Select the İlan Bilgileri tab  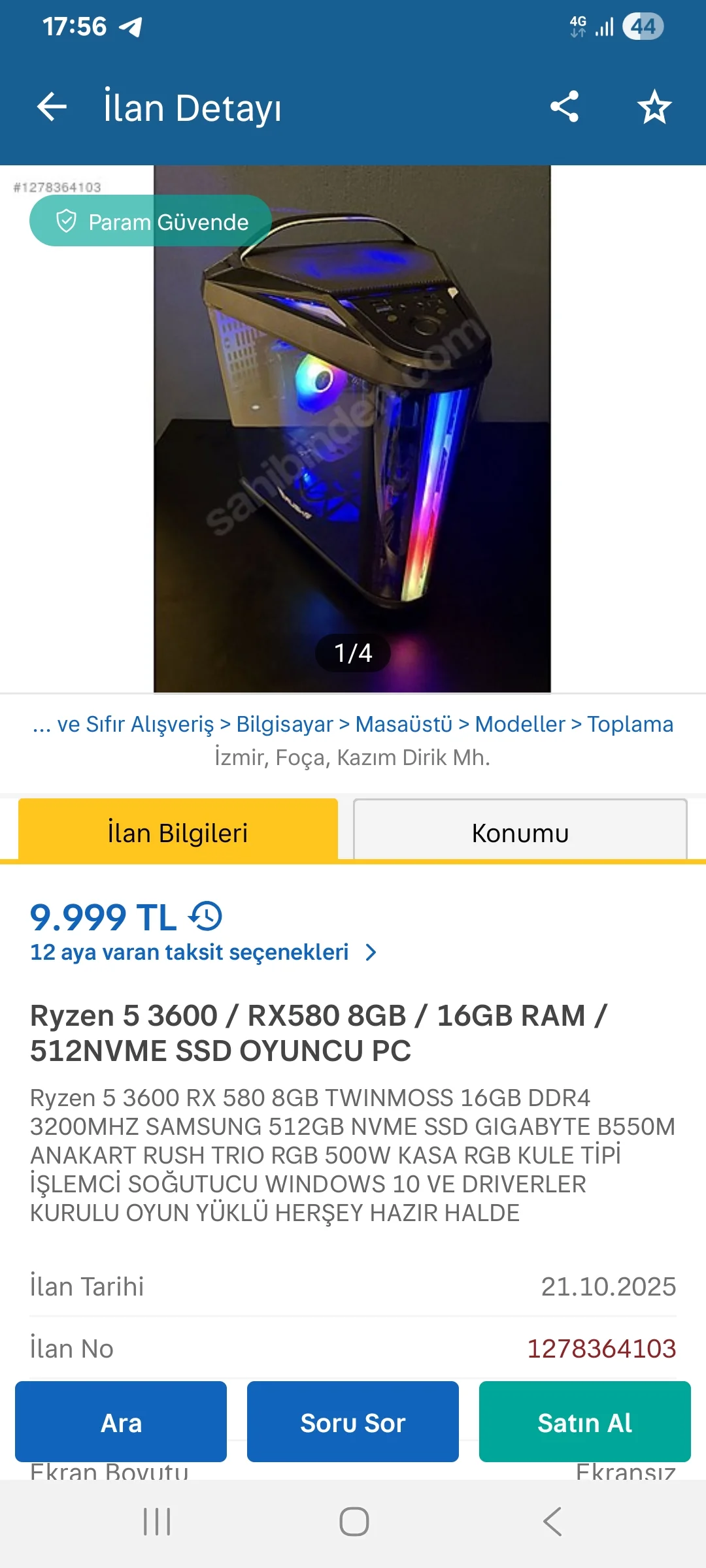click(178, 832)
